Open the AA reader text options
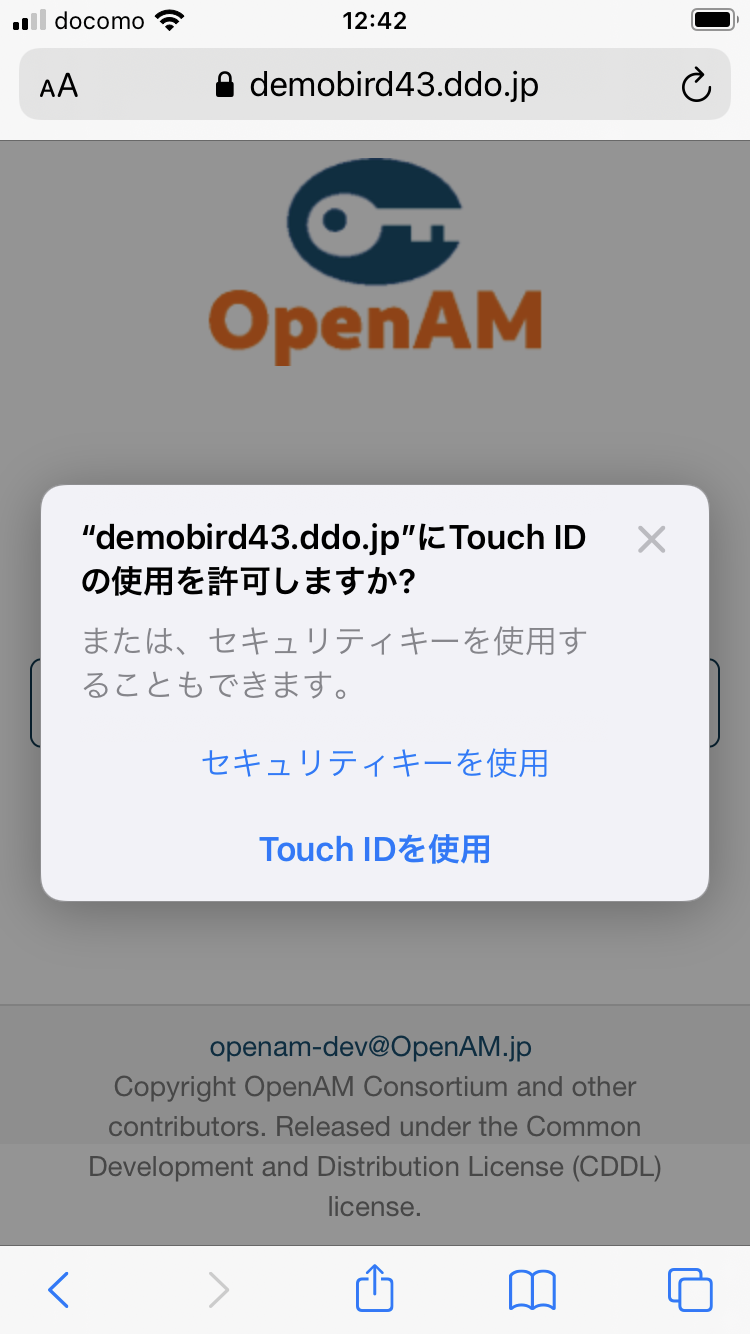Screen dimensions: 750x1334 point(59,86)
